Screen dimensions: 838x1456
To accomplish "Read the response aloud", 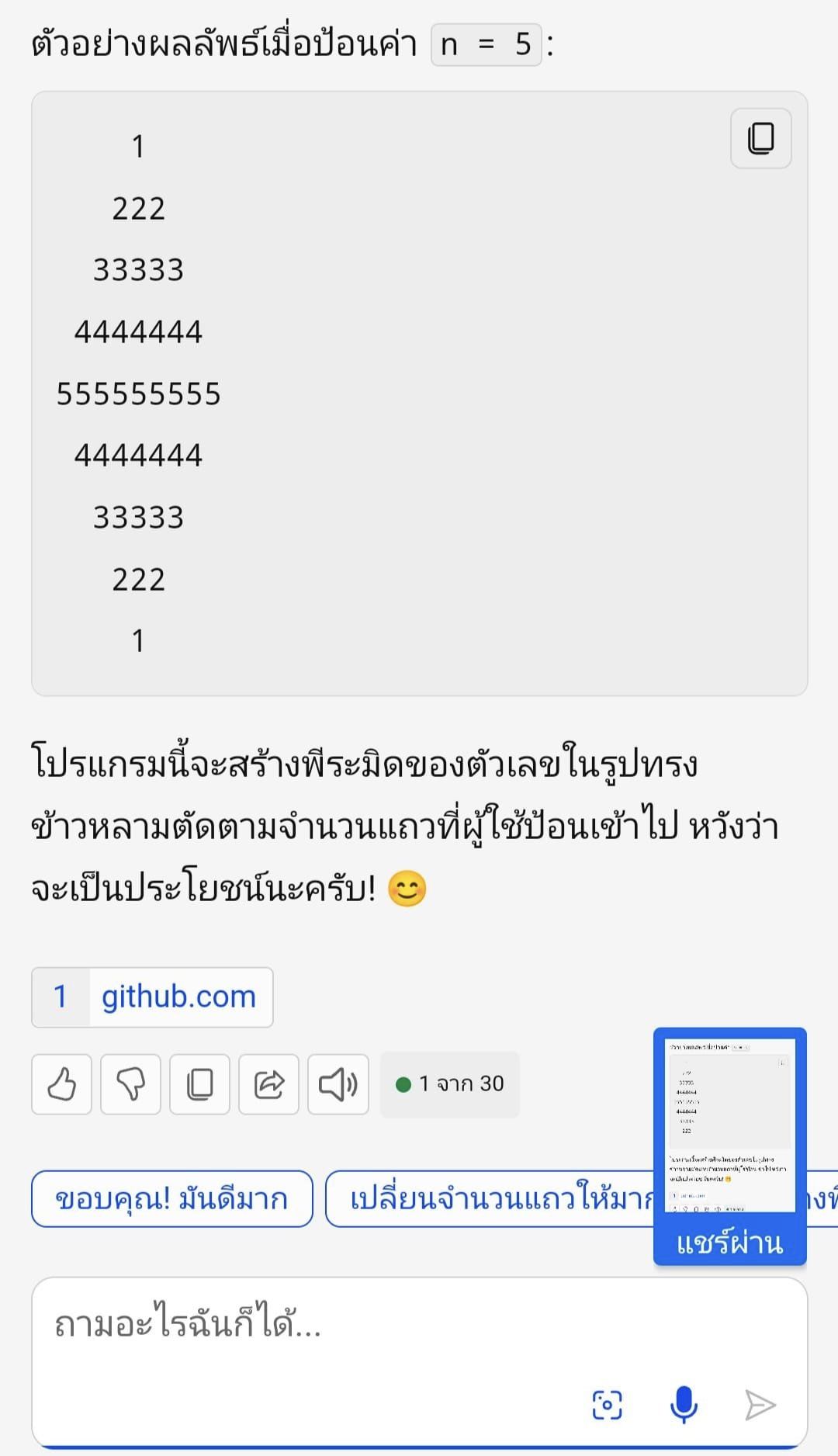I will [338, 1084].
